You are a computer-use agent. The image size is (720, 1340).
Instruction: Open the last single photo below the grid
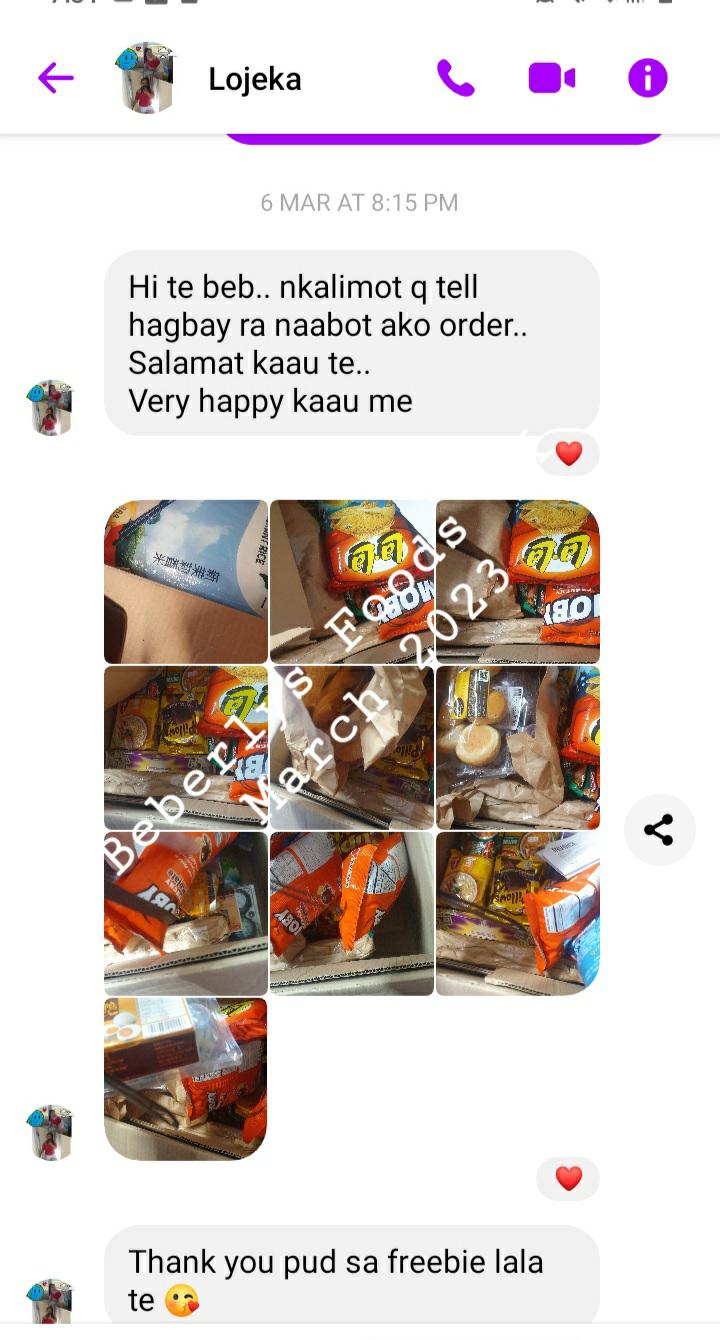point(186,1079)
